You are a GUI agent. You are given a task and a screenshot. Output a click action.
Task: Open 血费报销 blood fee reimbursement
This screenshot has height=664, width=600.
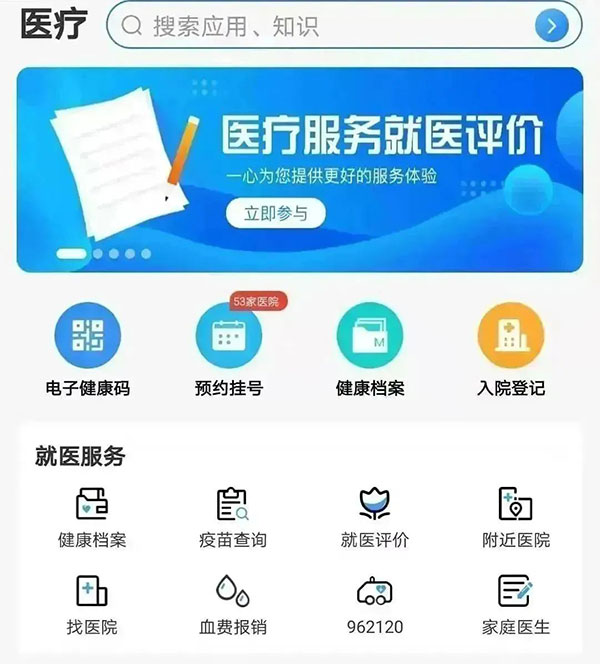point(232,604)
